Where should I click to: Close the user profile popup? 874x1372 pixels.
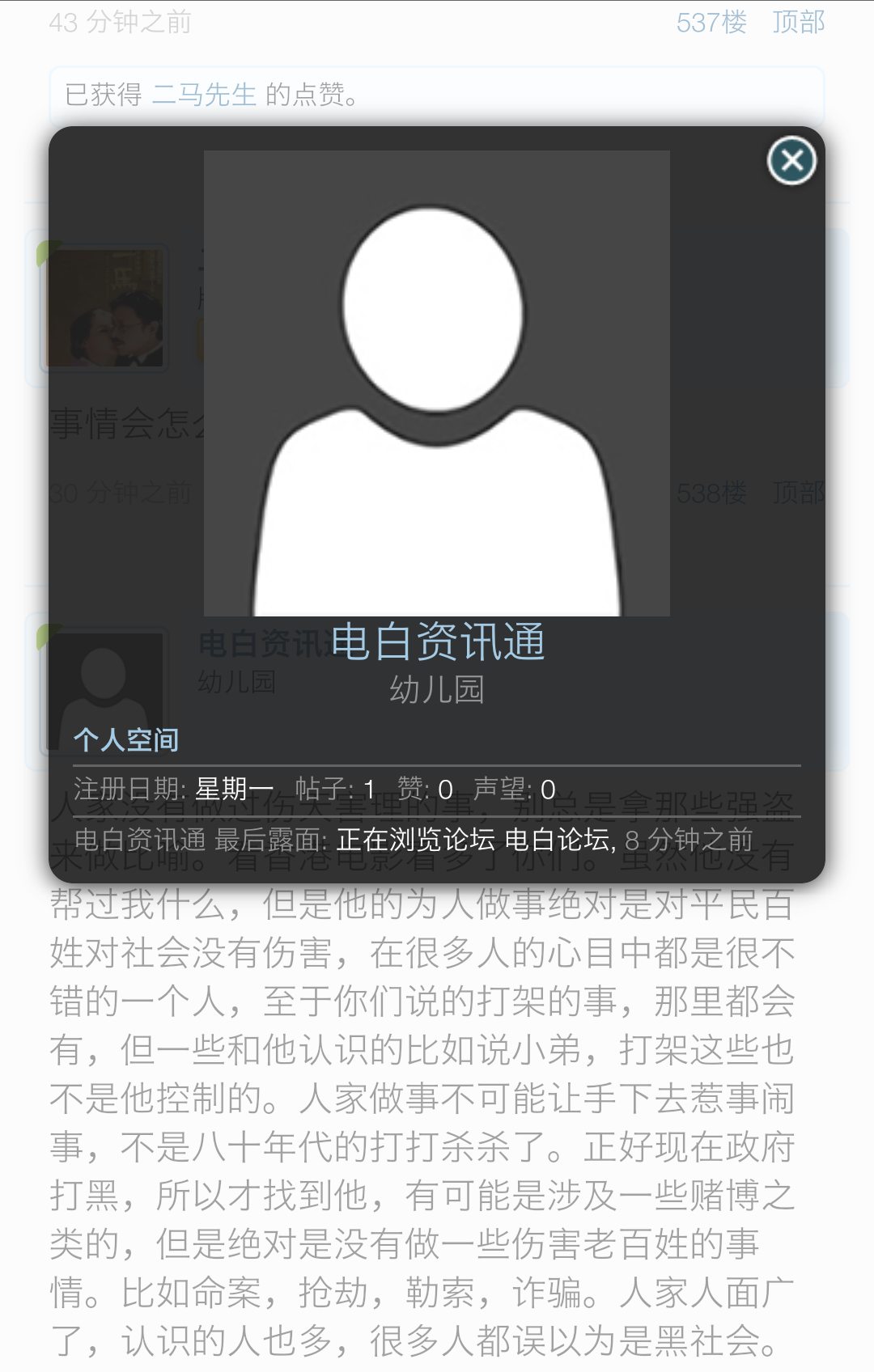[791, 161]
